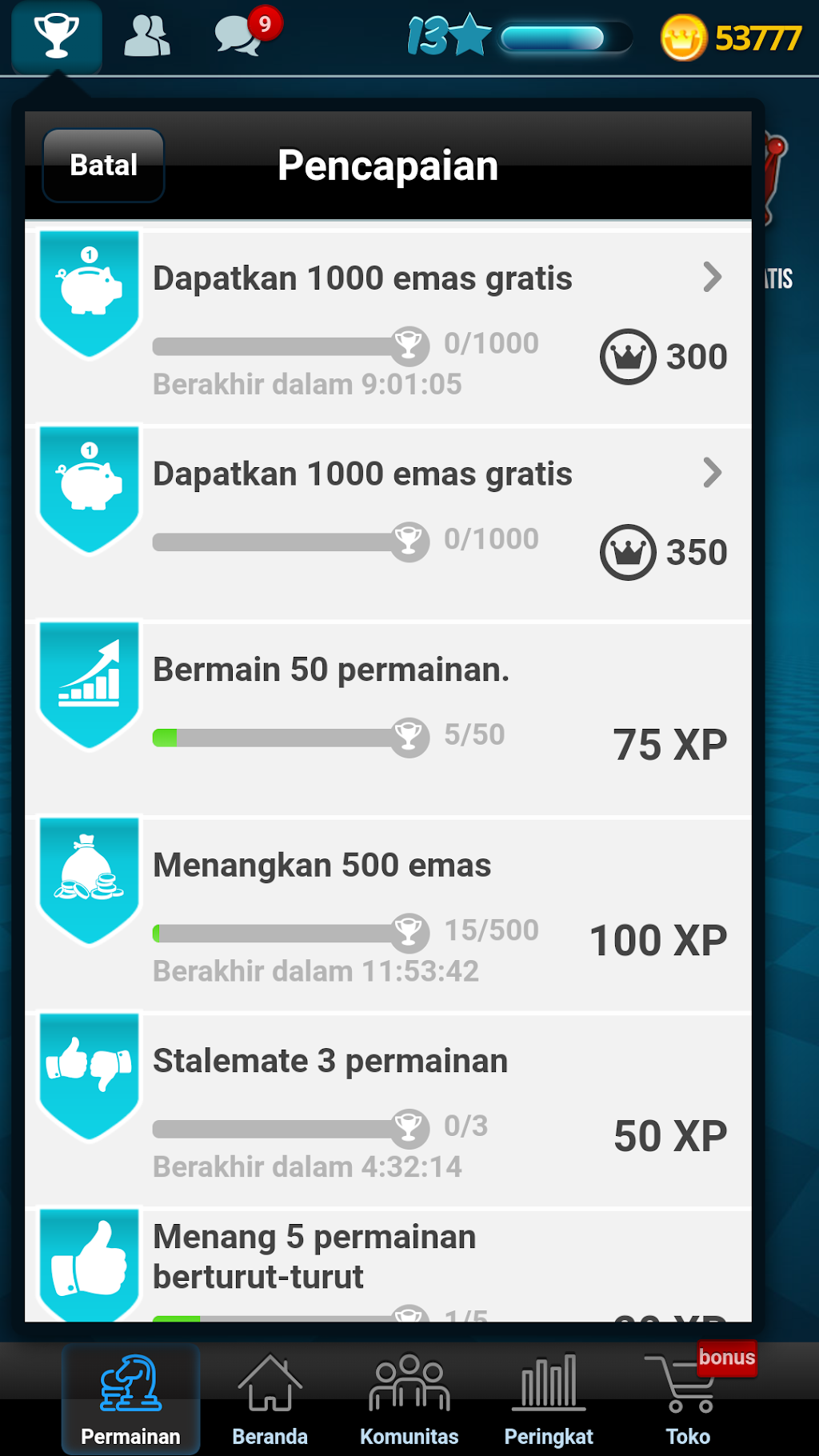Switch to the Peringkat tab

point(549,1399)
